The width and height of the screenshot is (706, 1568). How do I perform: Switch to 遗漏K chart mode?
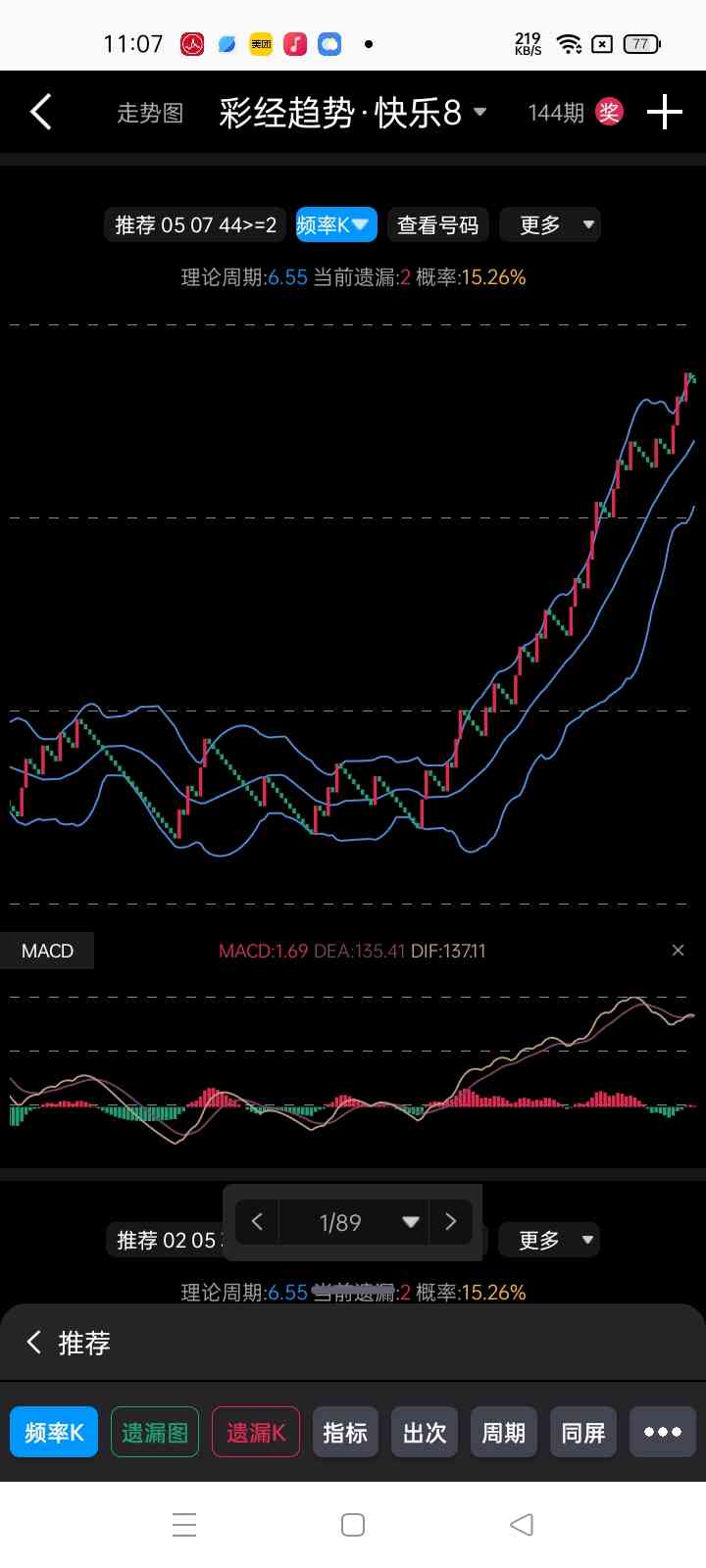(256, 1432)
